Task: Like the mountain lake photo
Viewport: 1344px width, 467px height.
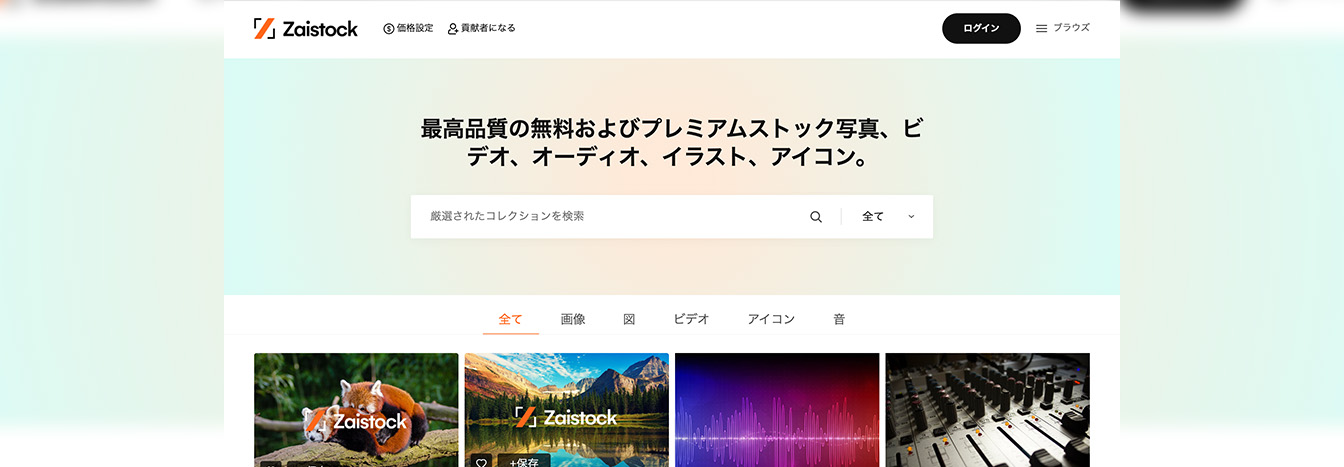Action: click(x=481, y=462)
